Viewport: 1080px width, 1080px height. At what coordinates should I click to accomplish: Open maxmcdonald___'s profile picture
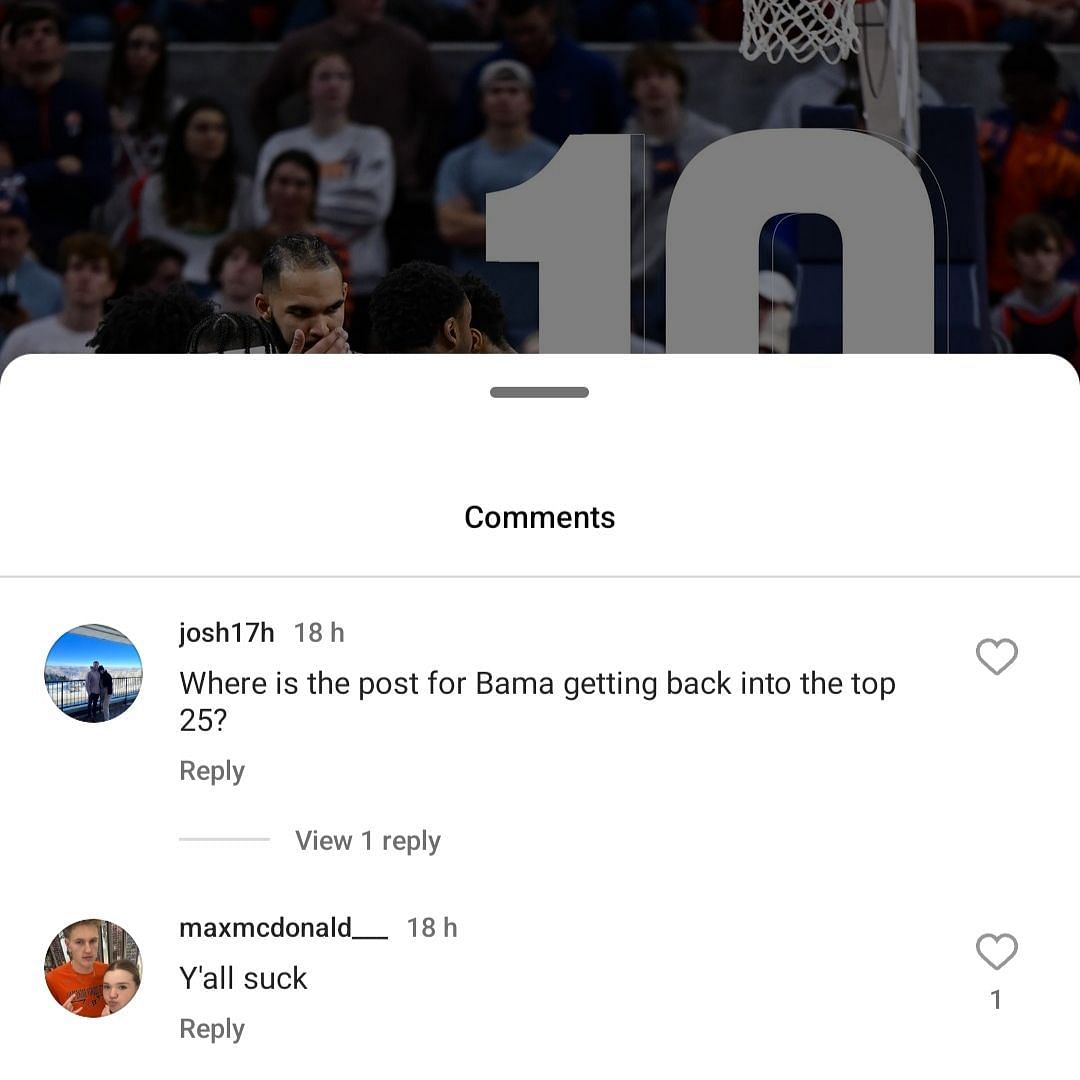pyautogui.click(x=93, y=968)
